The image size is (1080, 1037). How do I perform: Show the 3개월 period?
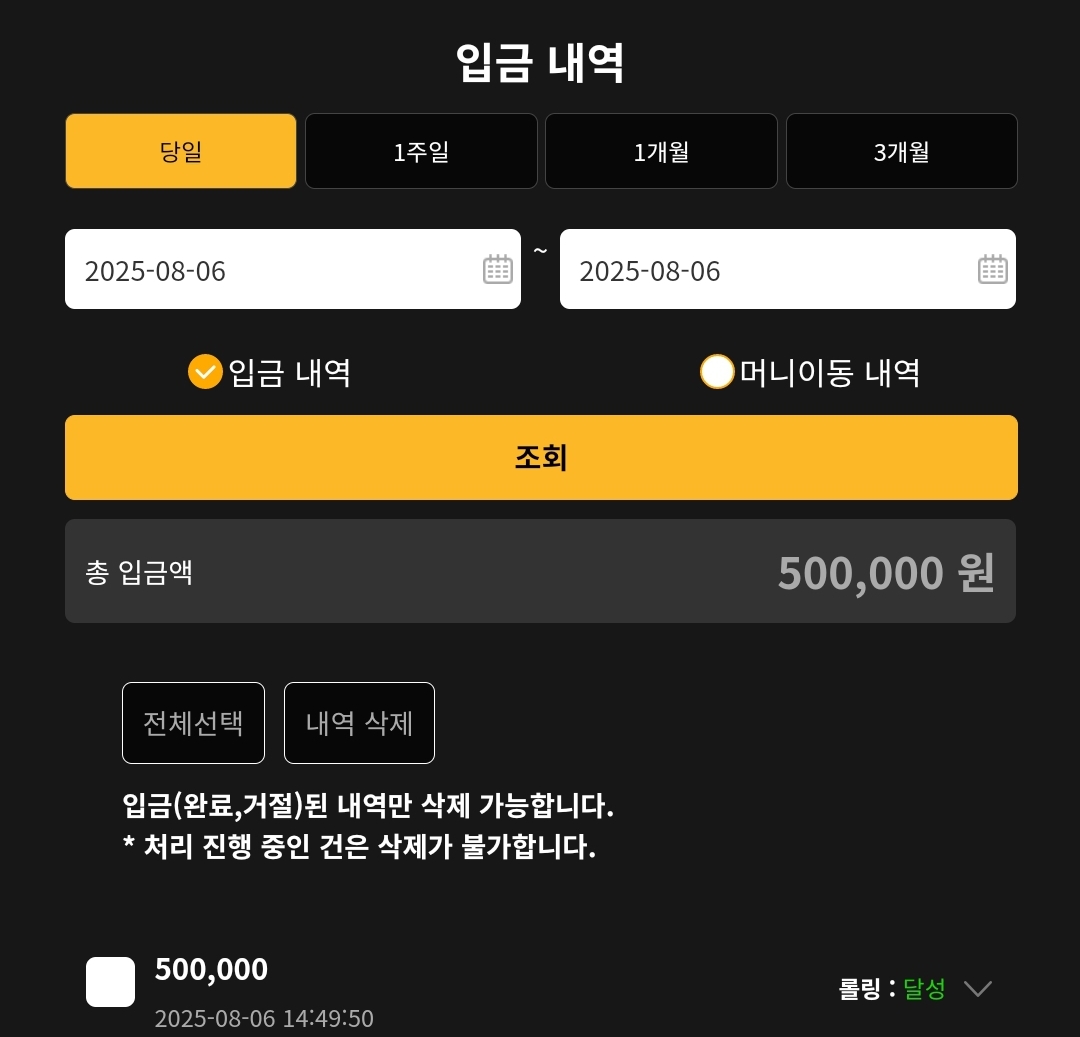pos(901,151)
